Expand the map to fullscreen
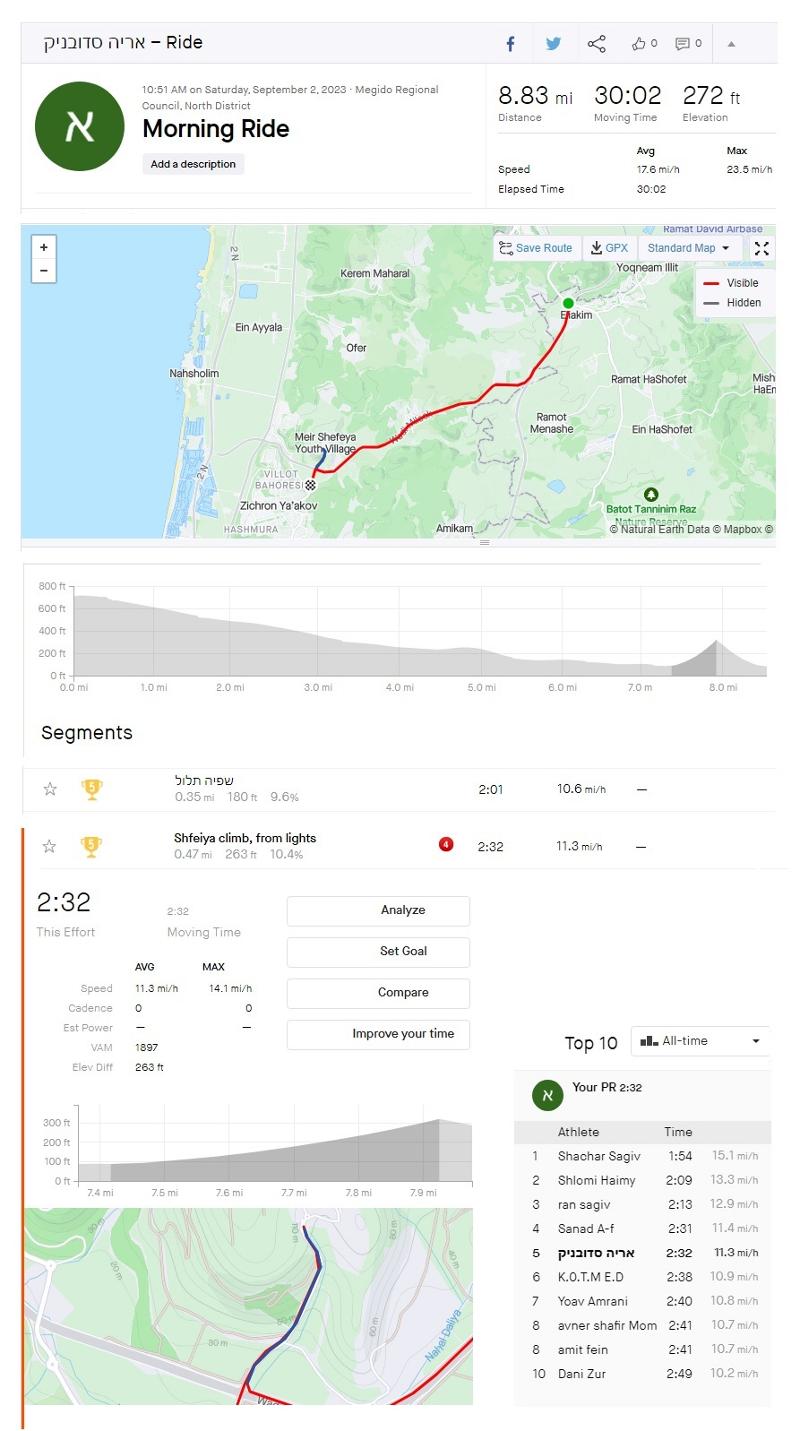Viewport: 800px width, 1431px height. coord(761,248)
